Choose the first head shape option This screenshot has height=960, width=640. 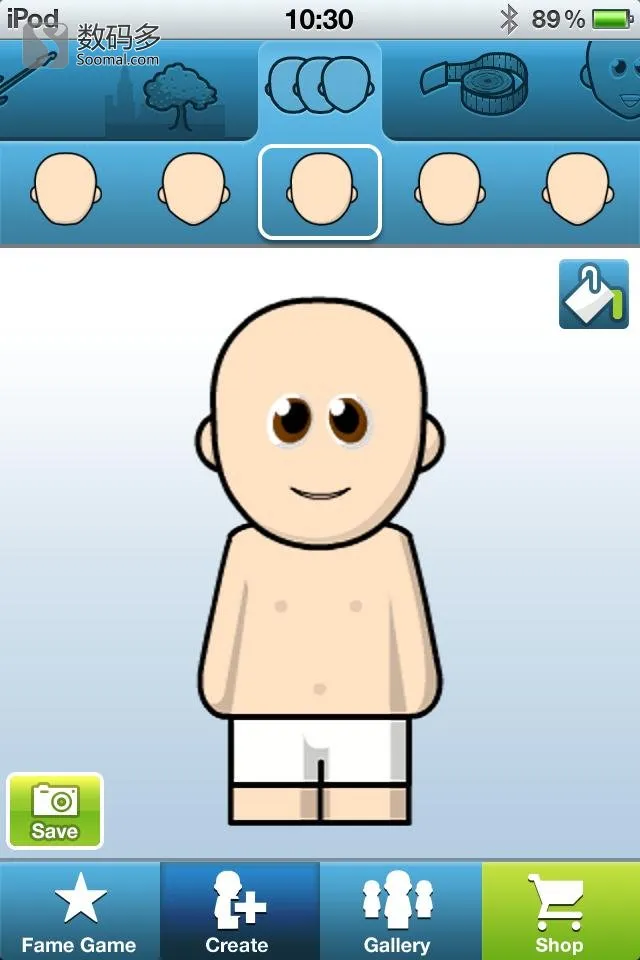(65, 190)
